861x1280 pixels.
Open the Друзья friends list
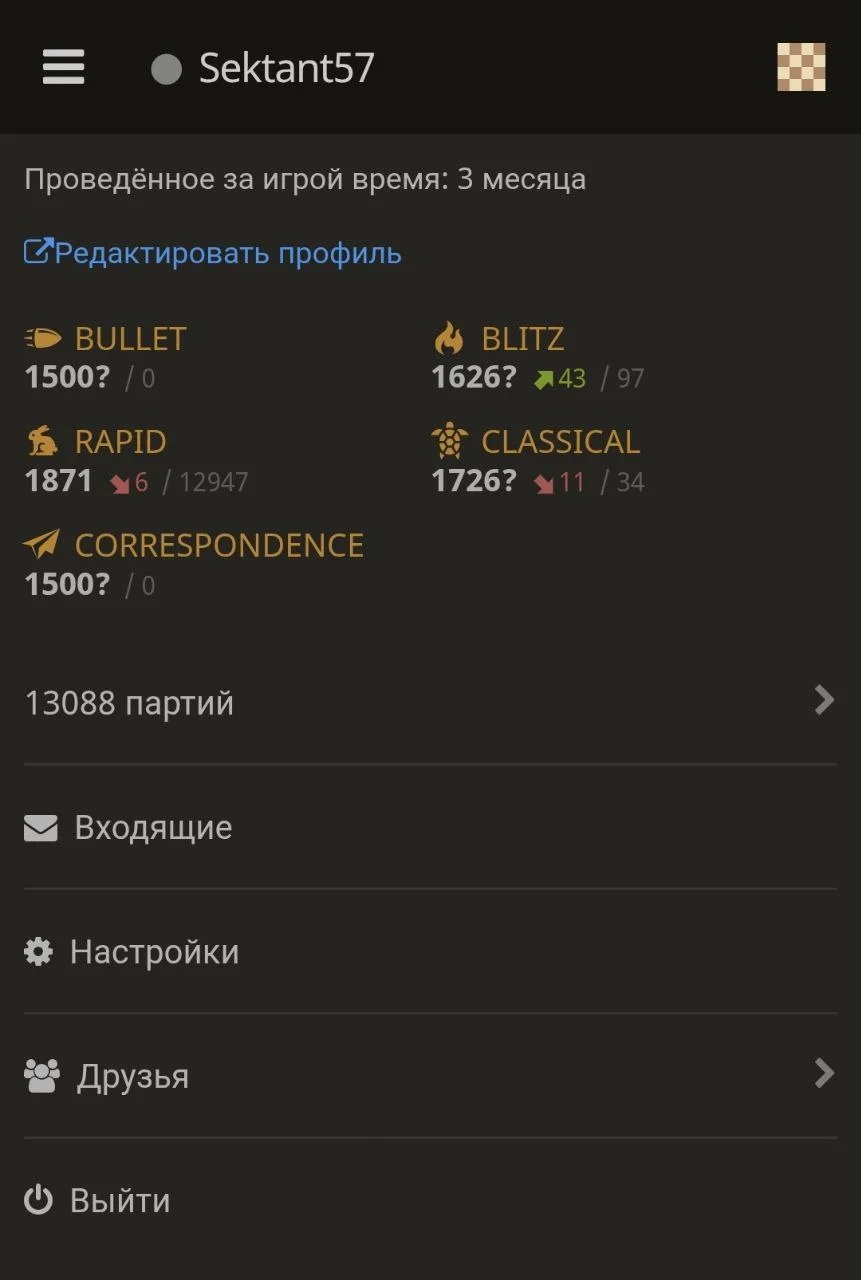pyautogui.click(x=430, y=1075)
